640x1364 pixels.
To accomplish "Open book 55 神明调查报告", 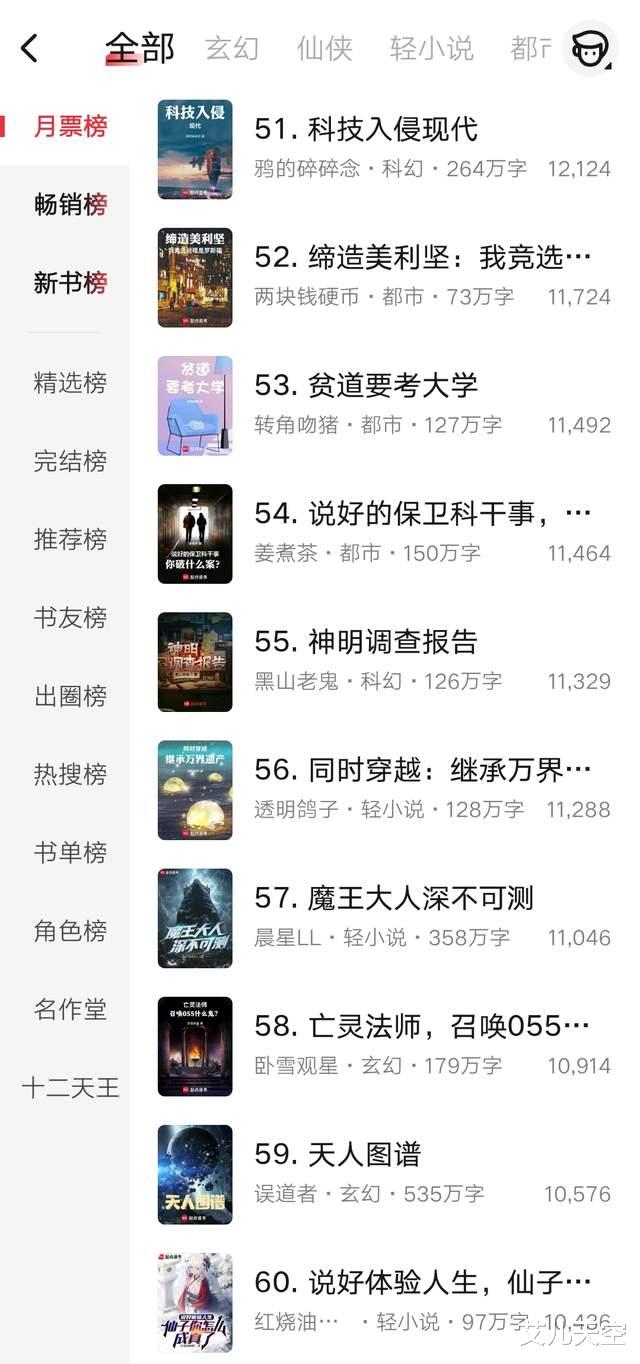I will [x=366, y=641].
